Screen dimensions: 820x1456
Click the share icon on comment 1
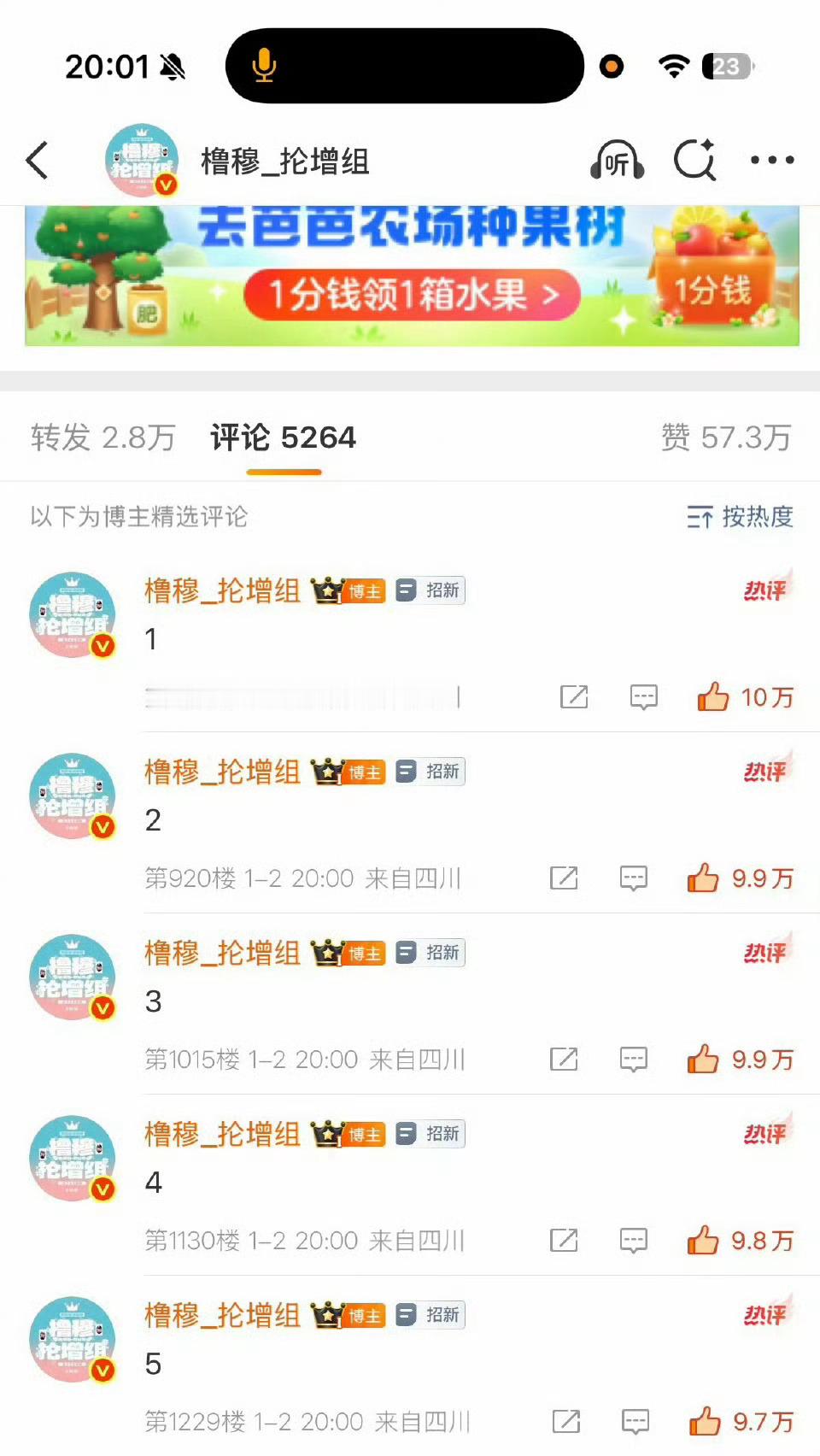pos(573,697)
